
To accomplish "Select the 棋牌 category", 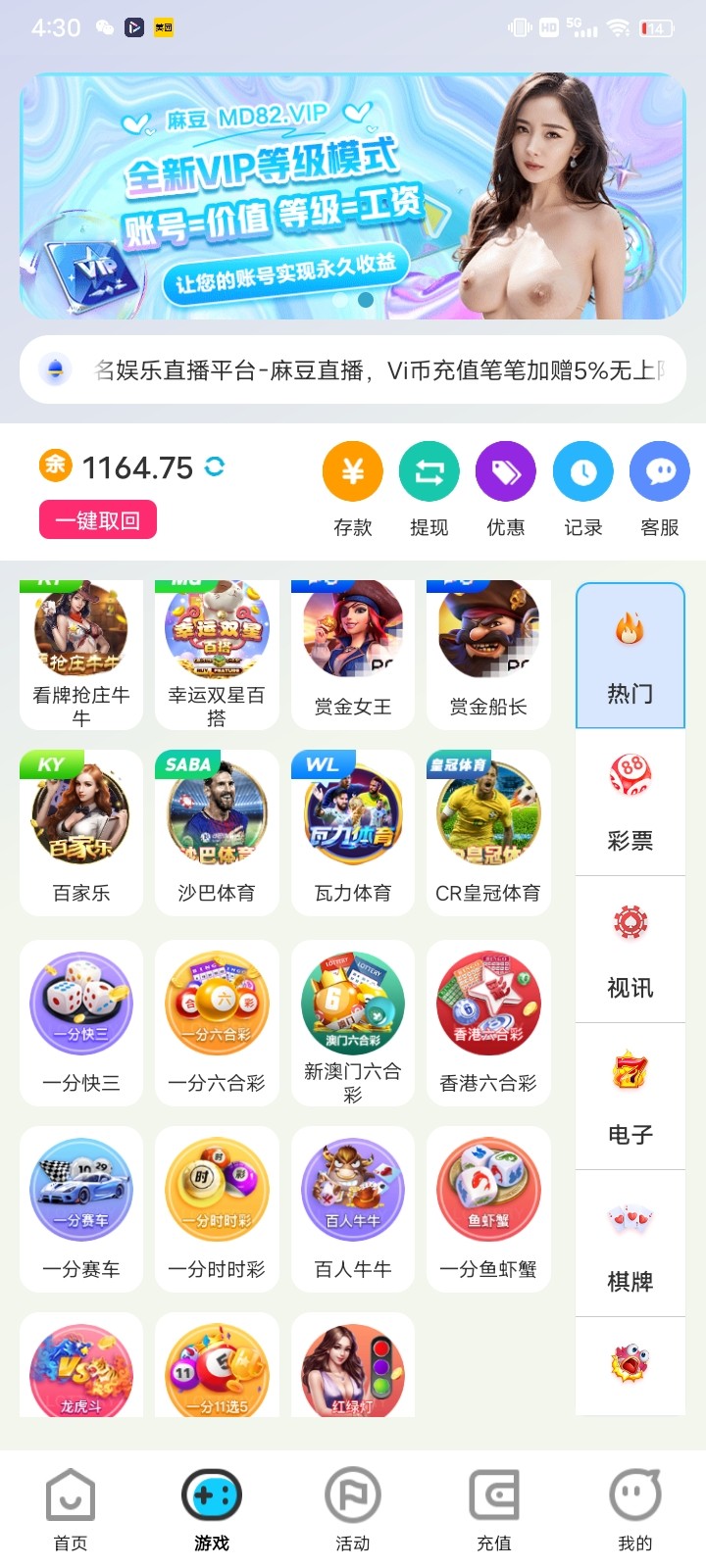I will [x=630, y=1243].
